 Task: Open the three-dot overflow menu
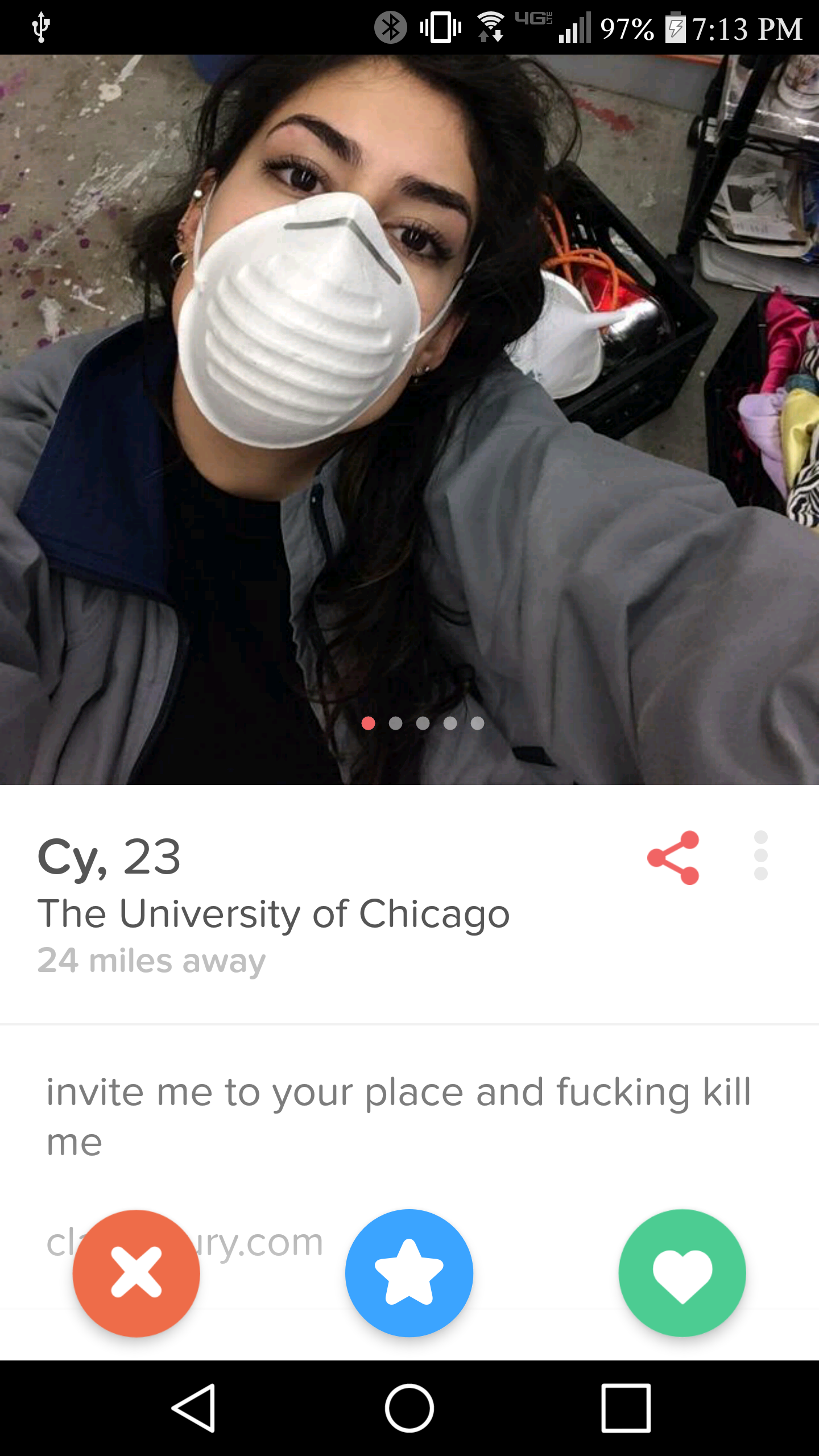[761, 855]
